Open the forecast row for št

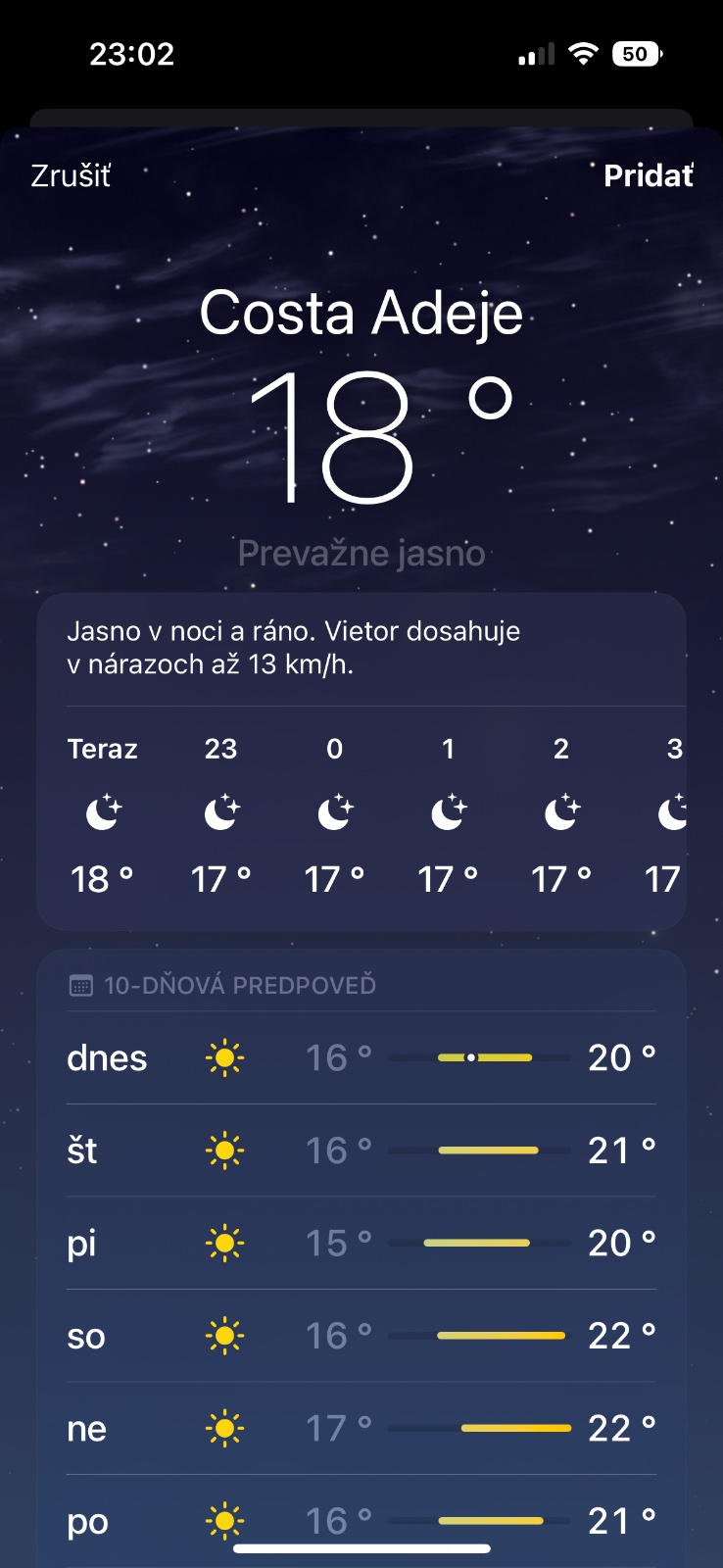click(361, 1151)
